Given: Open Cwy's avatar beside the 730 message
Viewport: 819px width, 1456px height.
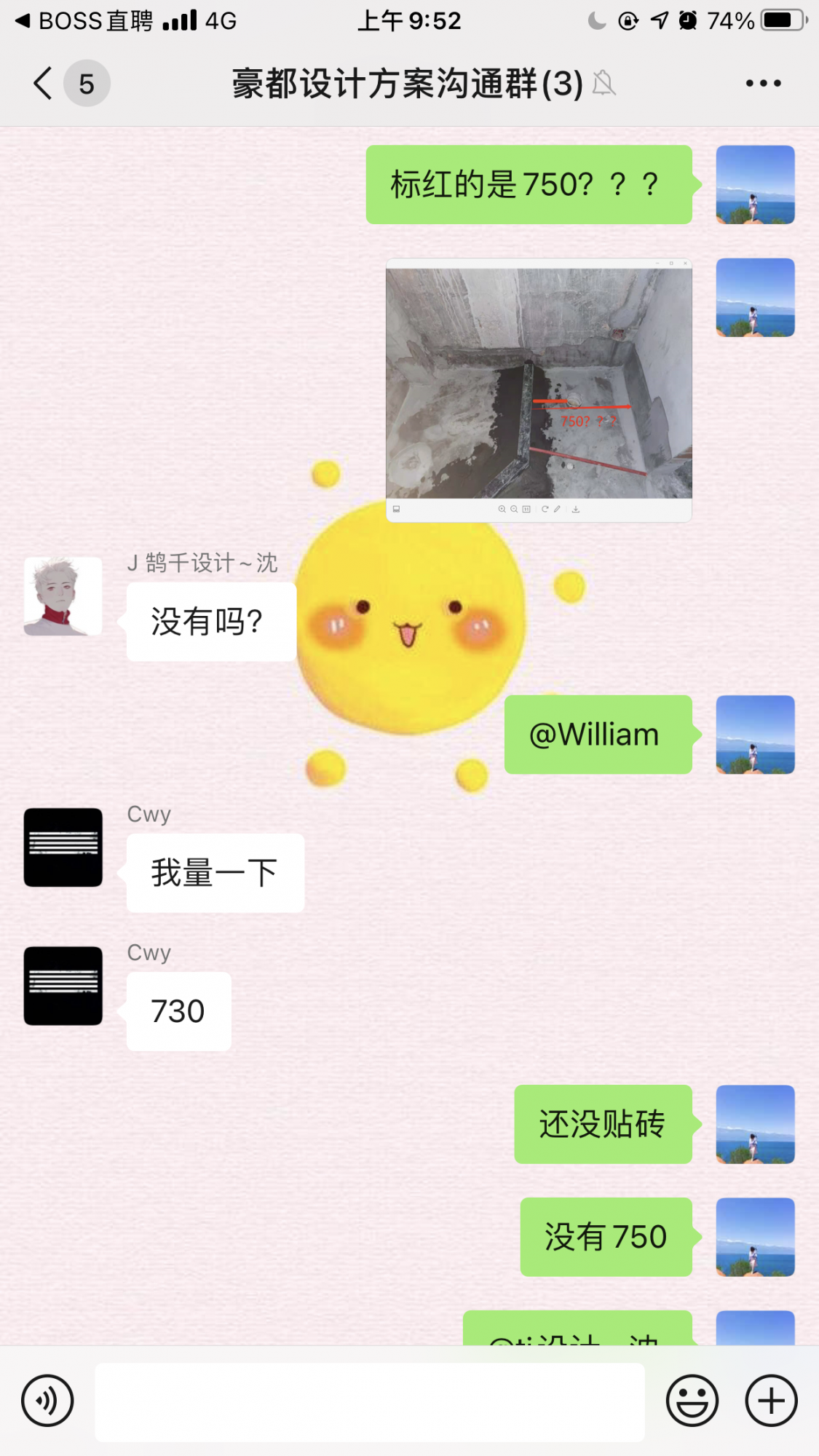Looking at the screenshot, I should [63, 986].
